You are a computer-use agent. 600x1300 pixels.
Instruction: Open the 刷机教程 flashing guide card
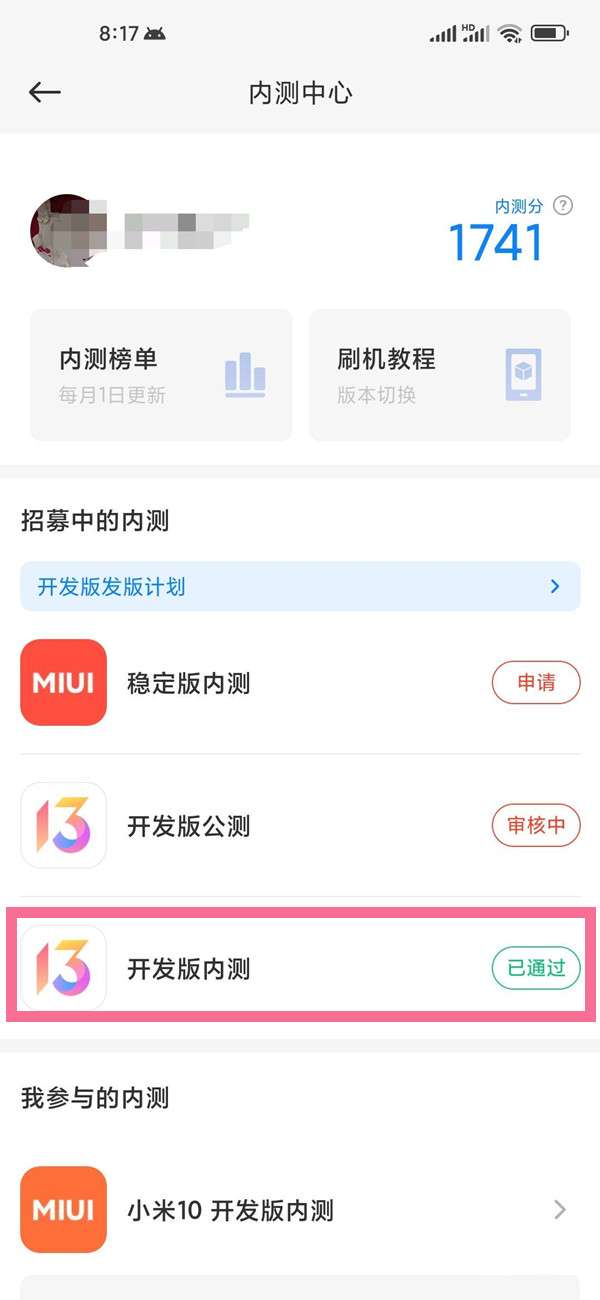(439, 375)
